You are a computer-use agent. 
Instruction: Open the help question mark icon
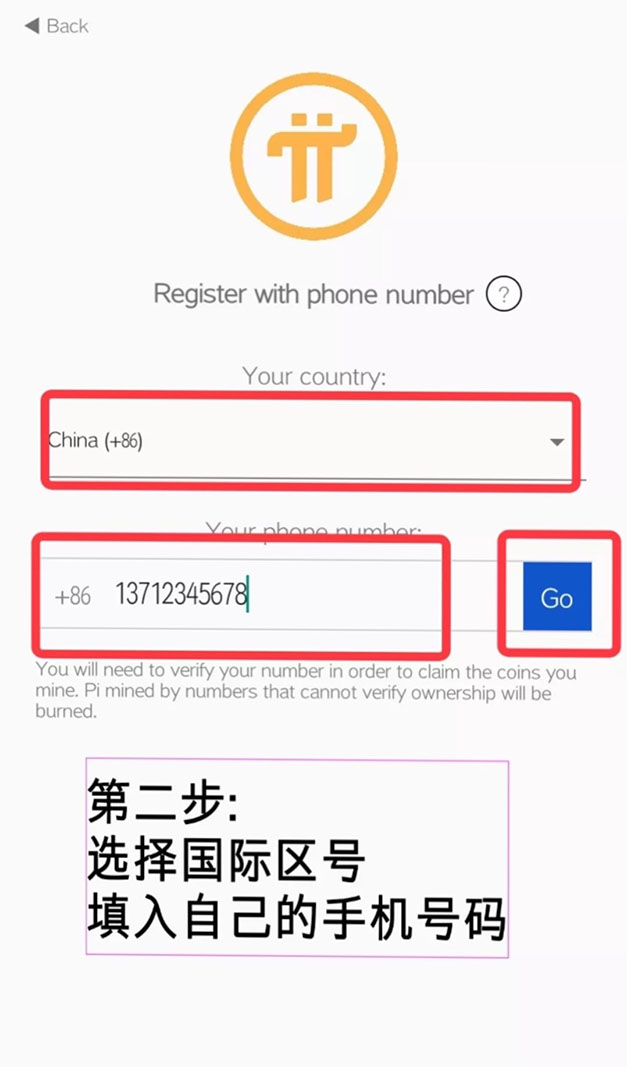point(504,295)
